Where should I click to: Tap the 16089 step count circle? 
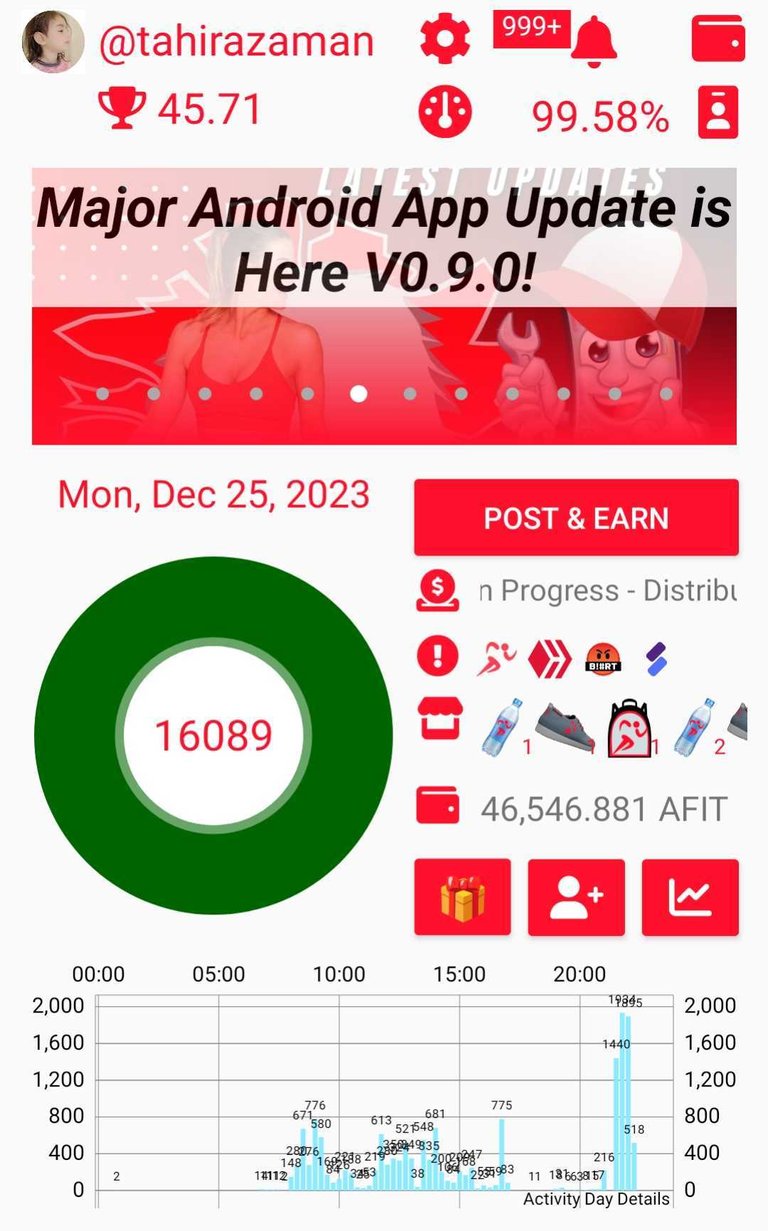[x=213, y=735]
